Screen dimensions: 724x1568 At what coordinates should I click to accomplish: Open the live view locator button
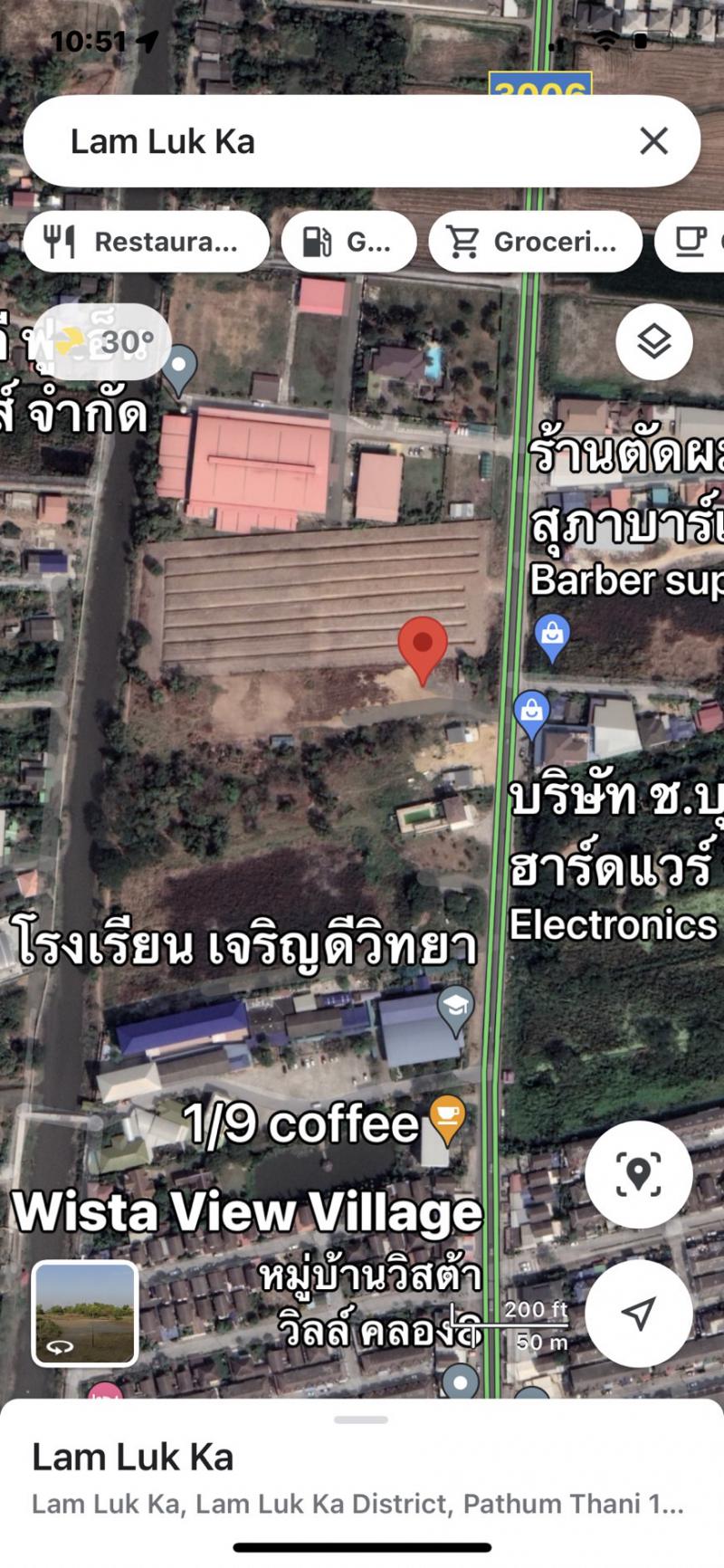[x=638, y=1174]
